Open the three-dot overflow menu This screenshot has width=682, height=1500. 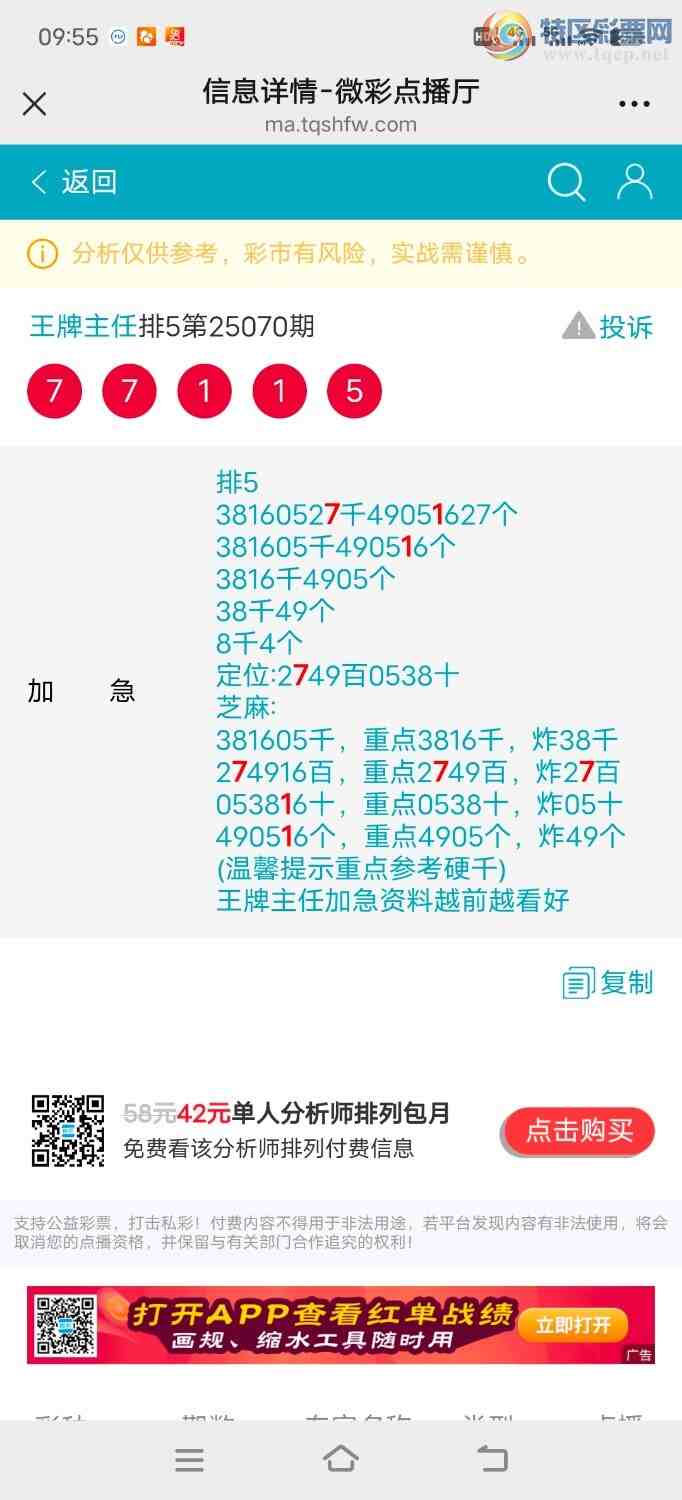634,104
